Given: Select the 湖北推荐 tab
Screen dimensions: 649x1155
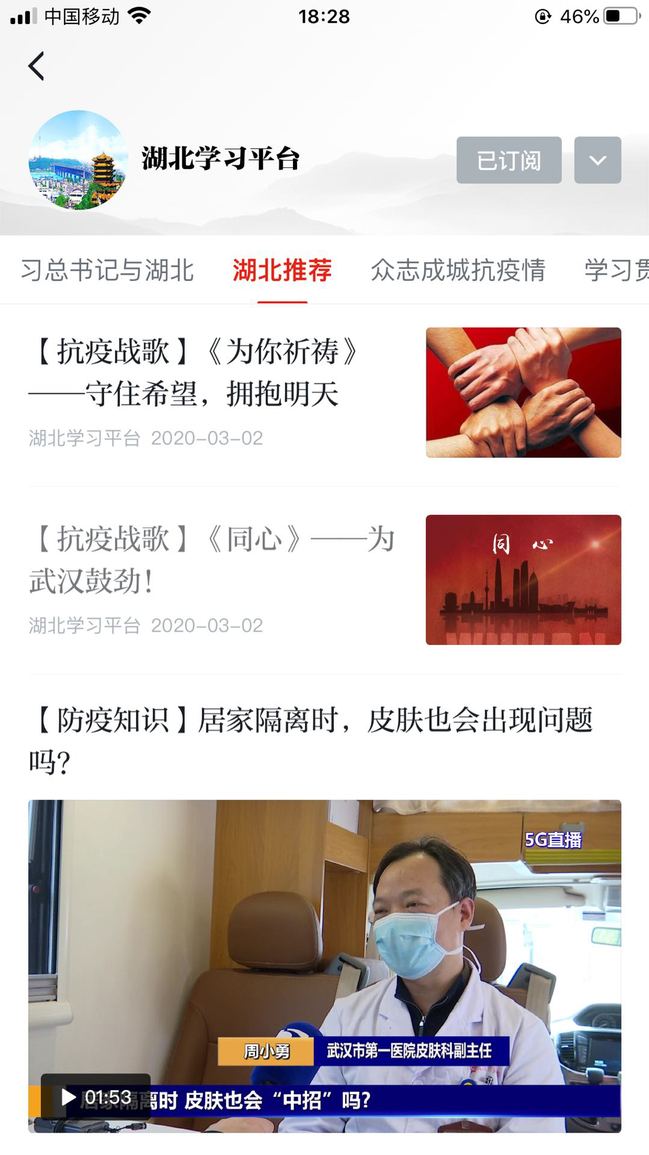Looking at the screenshot, I should [x=282, y=270].
